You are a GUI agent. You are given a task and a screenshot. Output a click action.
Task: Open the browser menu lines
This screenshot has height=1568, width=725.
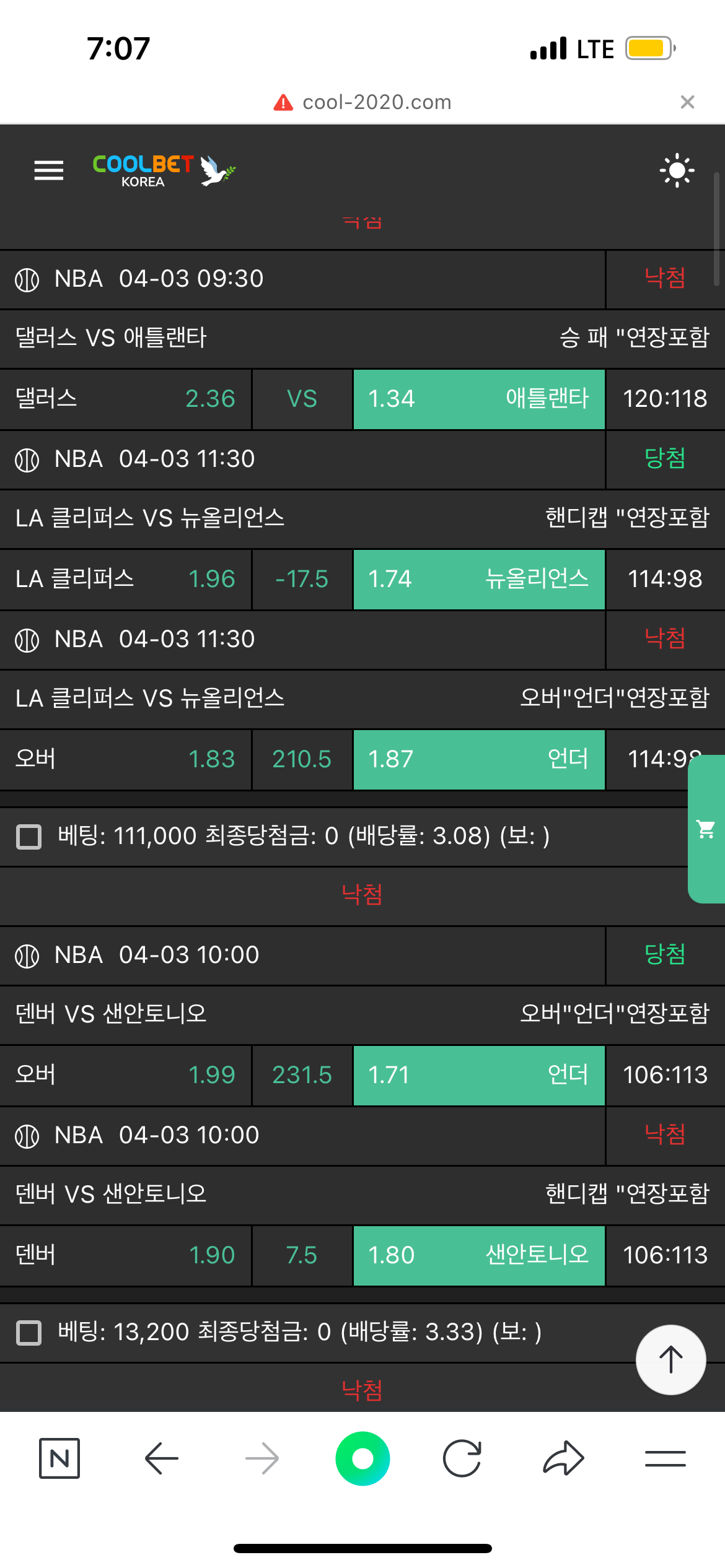pos(665,1459)
